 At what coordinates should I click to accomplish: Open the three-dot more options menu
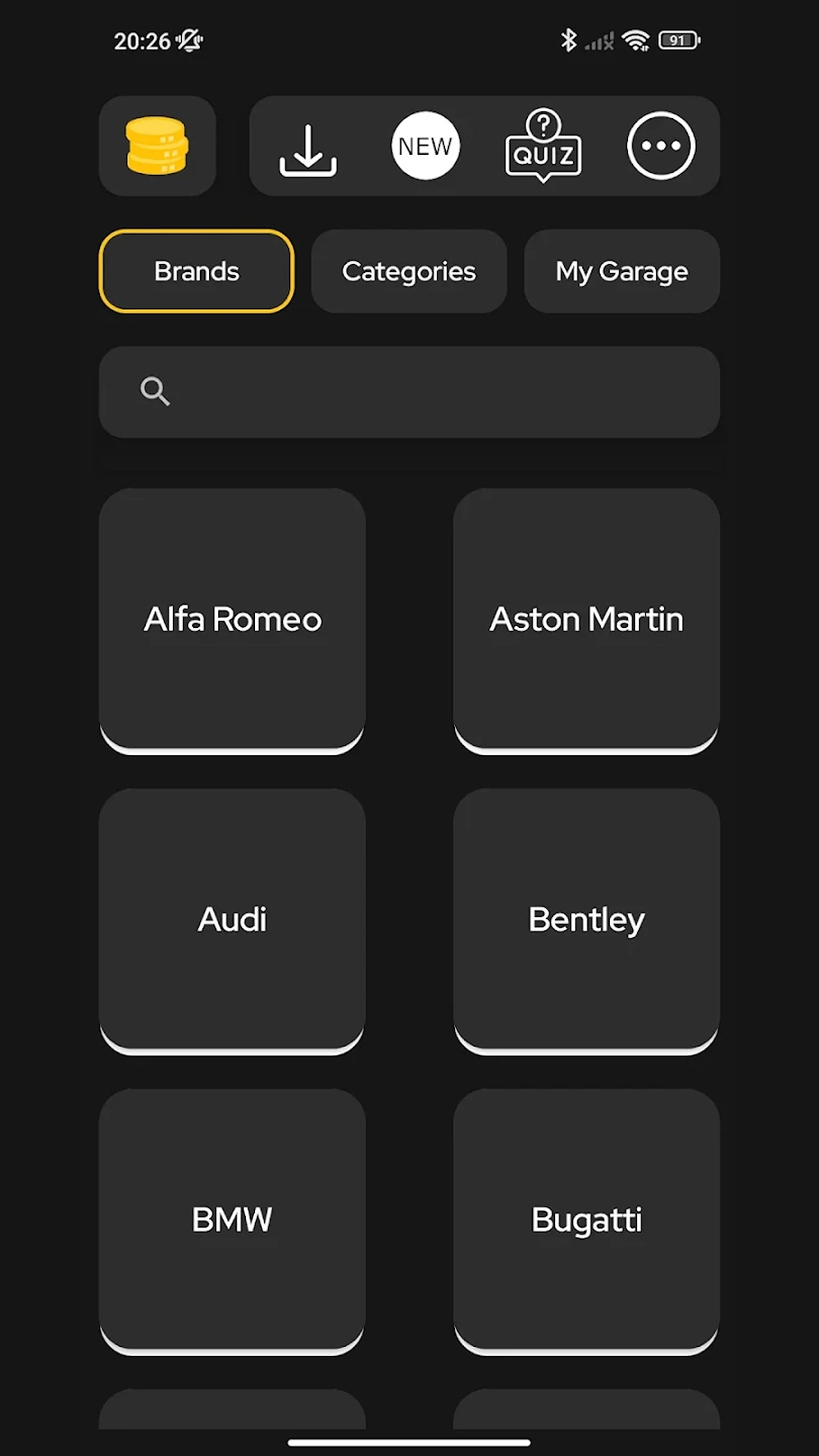tap(661, 146)
